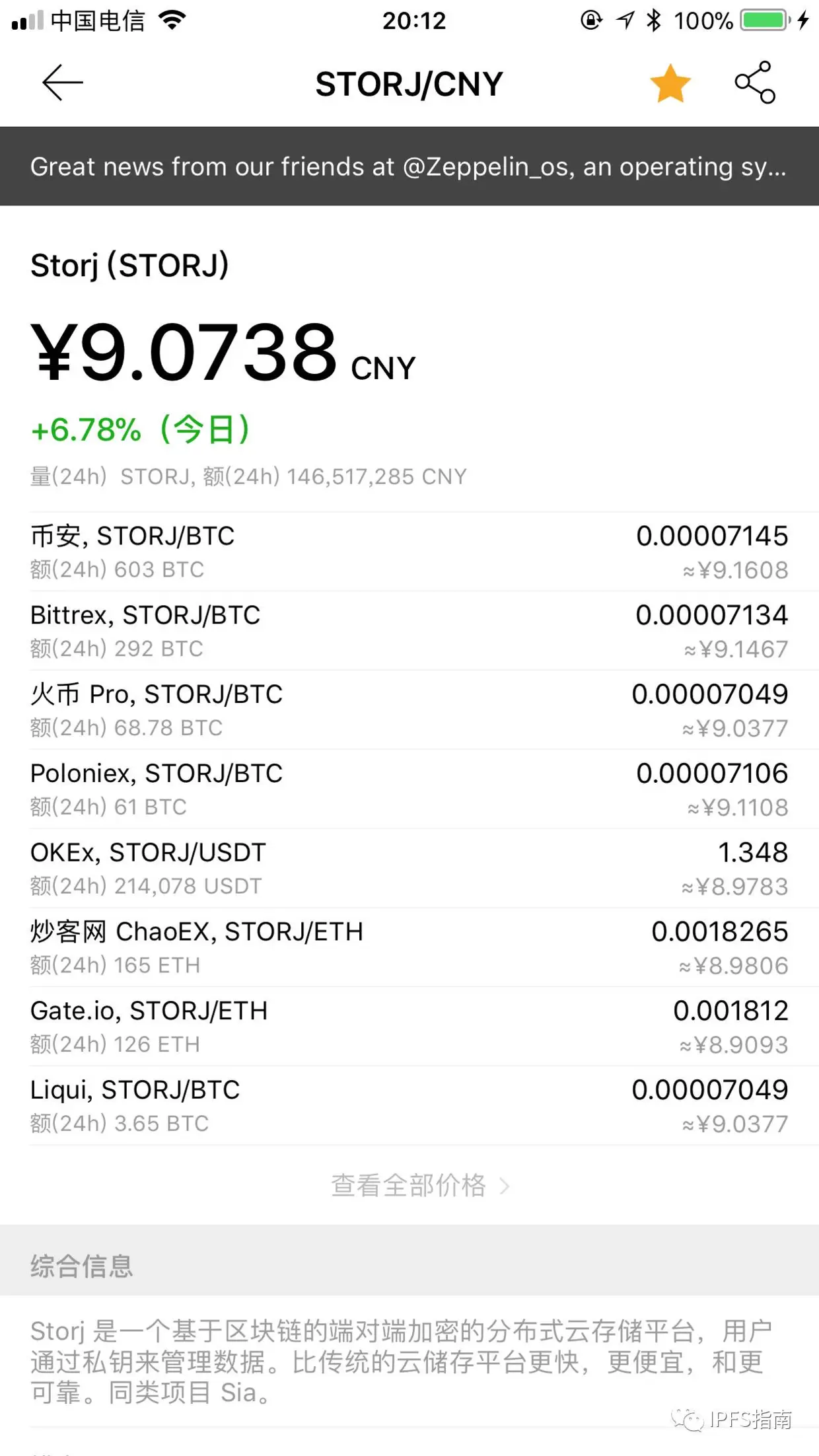This screenshot has width=819, height=1456.
Task: Open the Bittrex STORJ/BTC market row
Action: click(409, 632)
